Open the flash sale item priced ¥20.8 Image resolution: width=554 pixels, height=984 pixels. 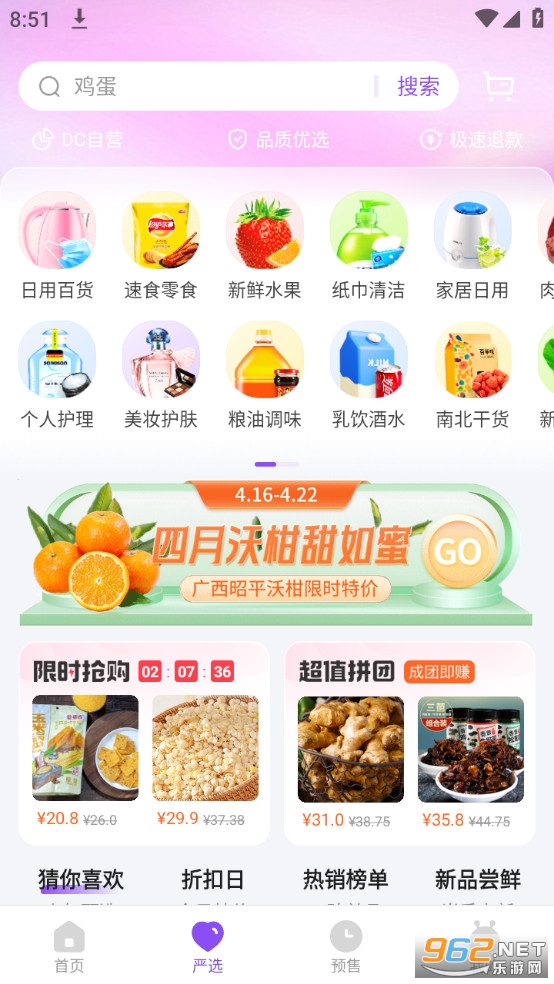click(85, 761)
